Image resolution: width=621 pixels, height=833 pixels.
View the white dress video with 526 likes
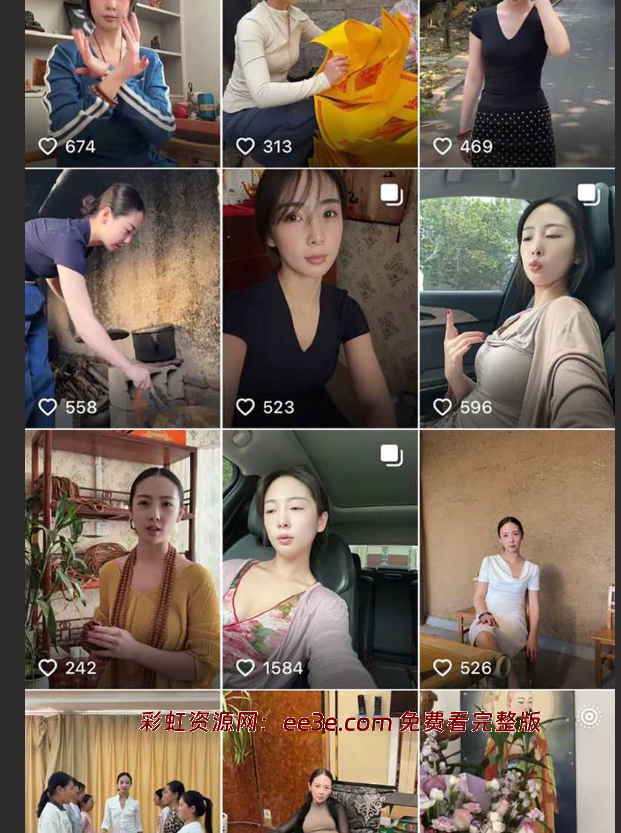517,558
